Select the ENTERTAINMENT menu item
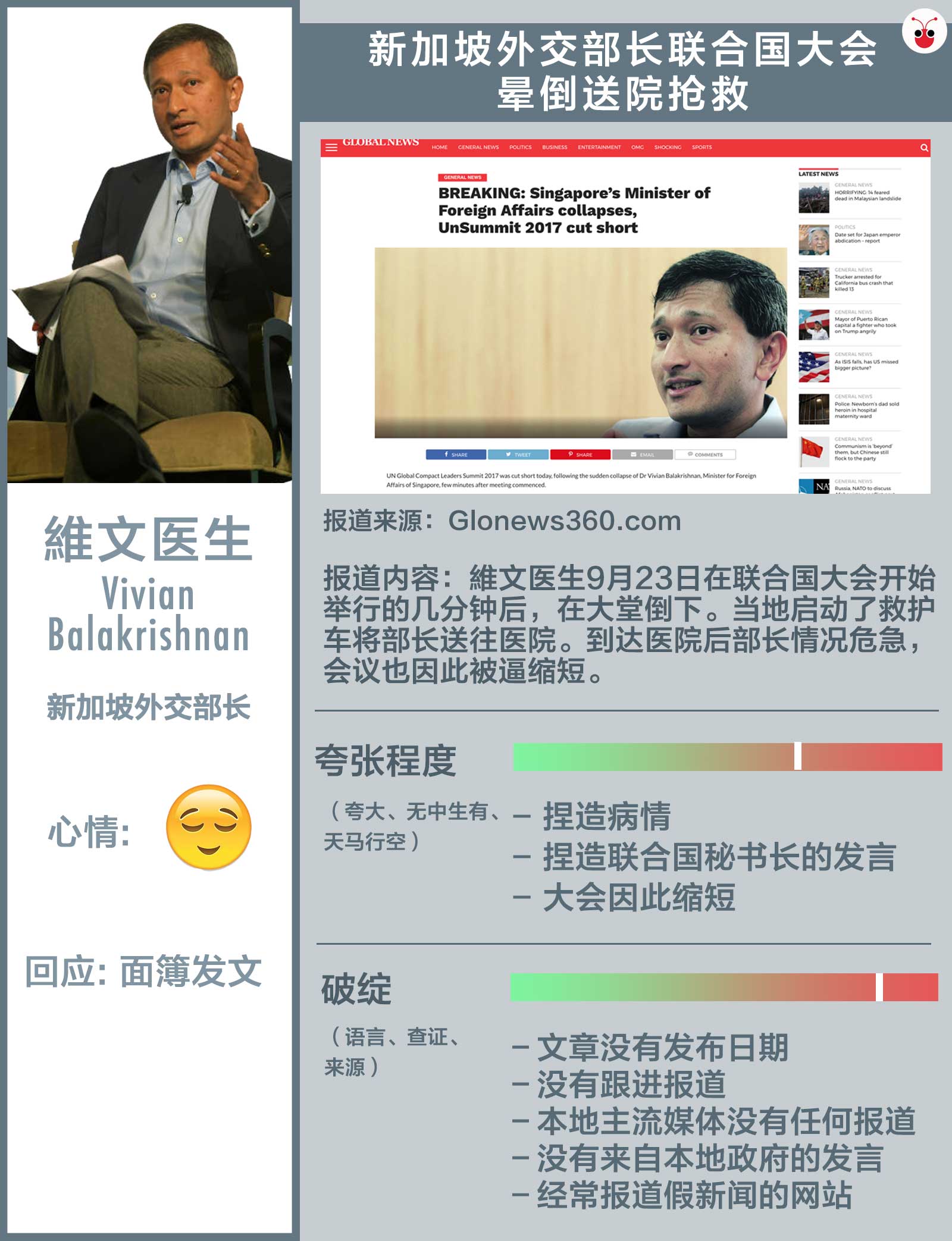Viewport: 952px width, 1241px height. (599, 146)
